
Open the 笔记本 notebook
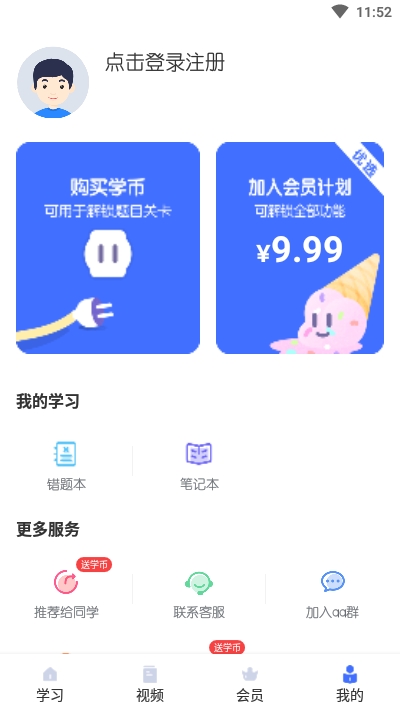199,466
